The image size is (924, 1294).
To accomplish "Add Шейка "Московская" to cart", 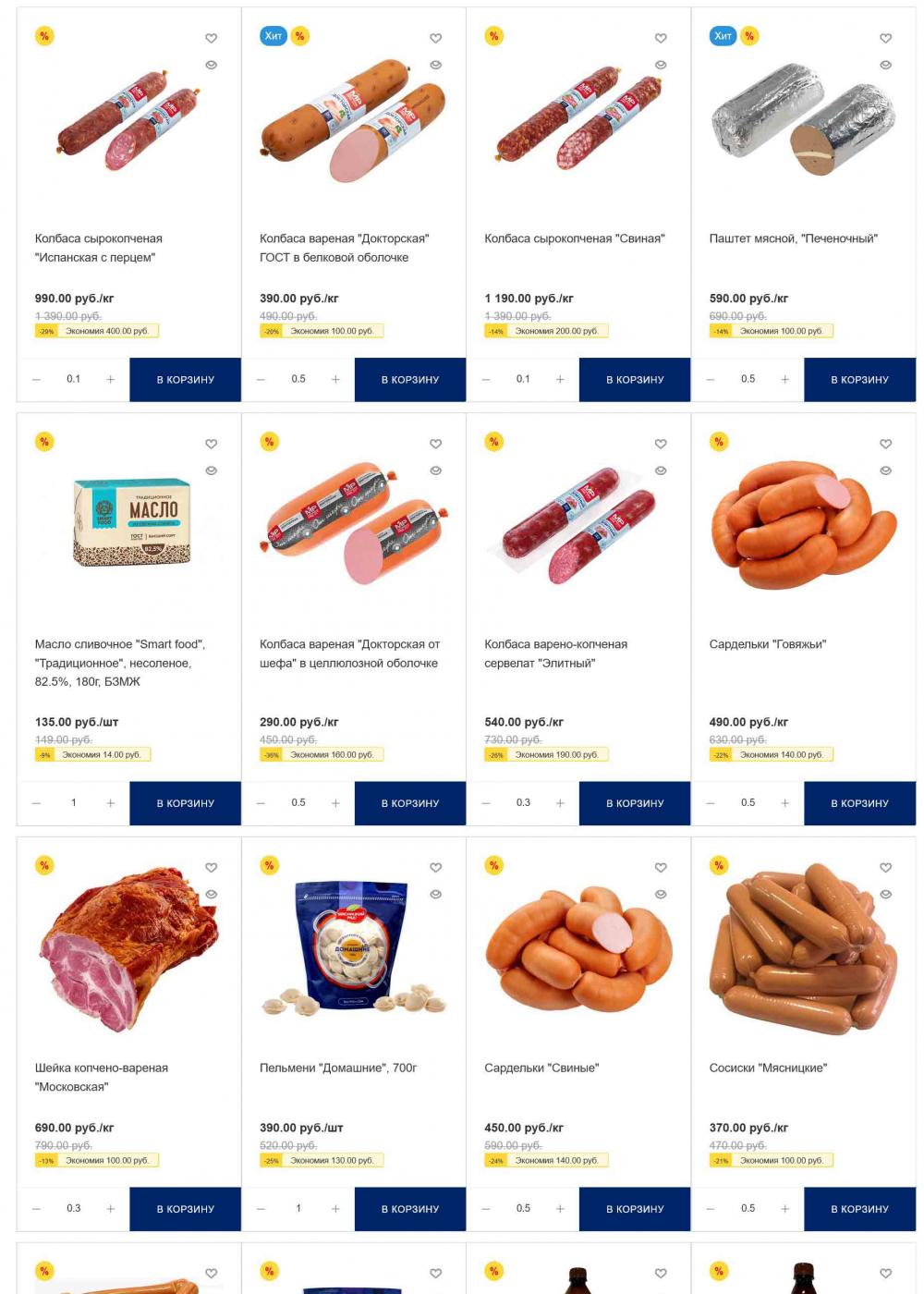I will [x=185, y=1209].
